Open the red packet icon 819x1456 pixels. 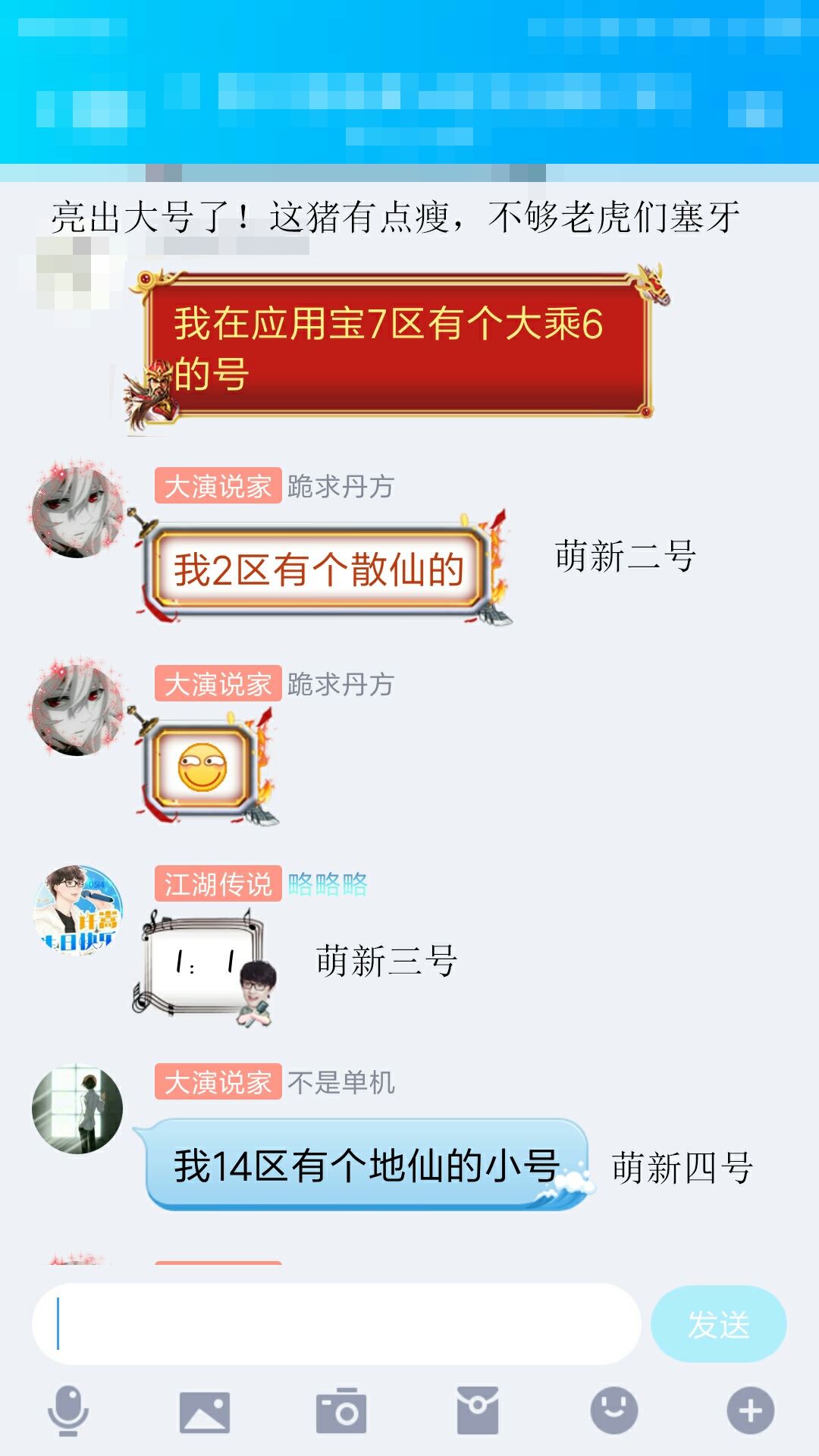[478, 1410]
